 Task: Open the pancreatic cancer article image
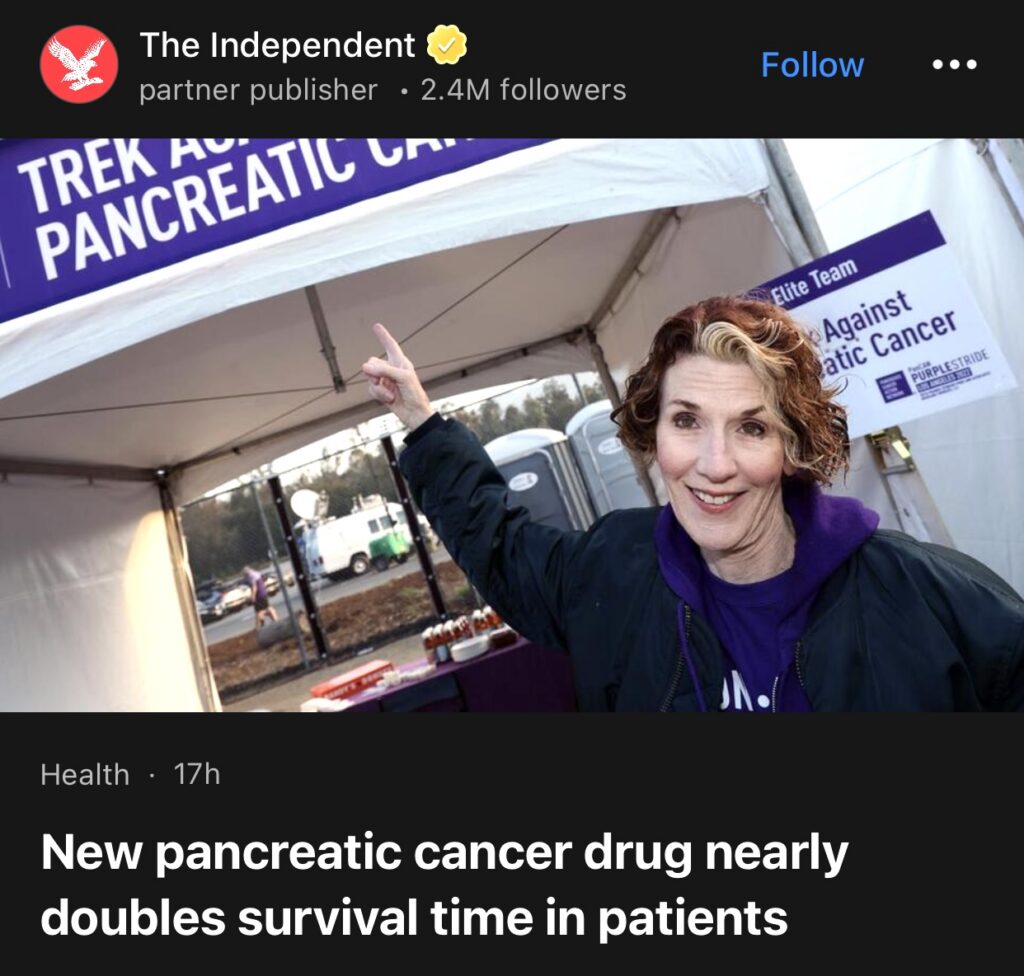(x=512, y=425)
